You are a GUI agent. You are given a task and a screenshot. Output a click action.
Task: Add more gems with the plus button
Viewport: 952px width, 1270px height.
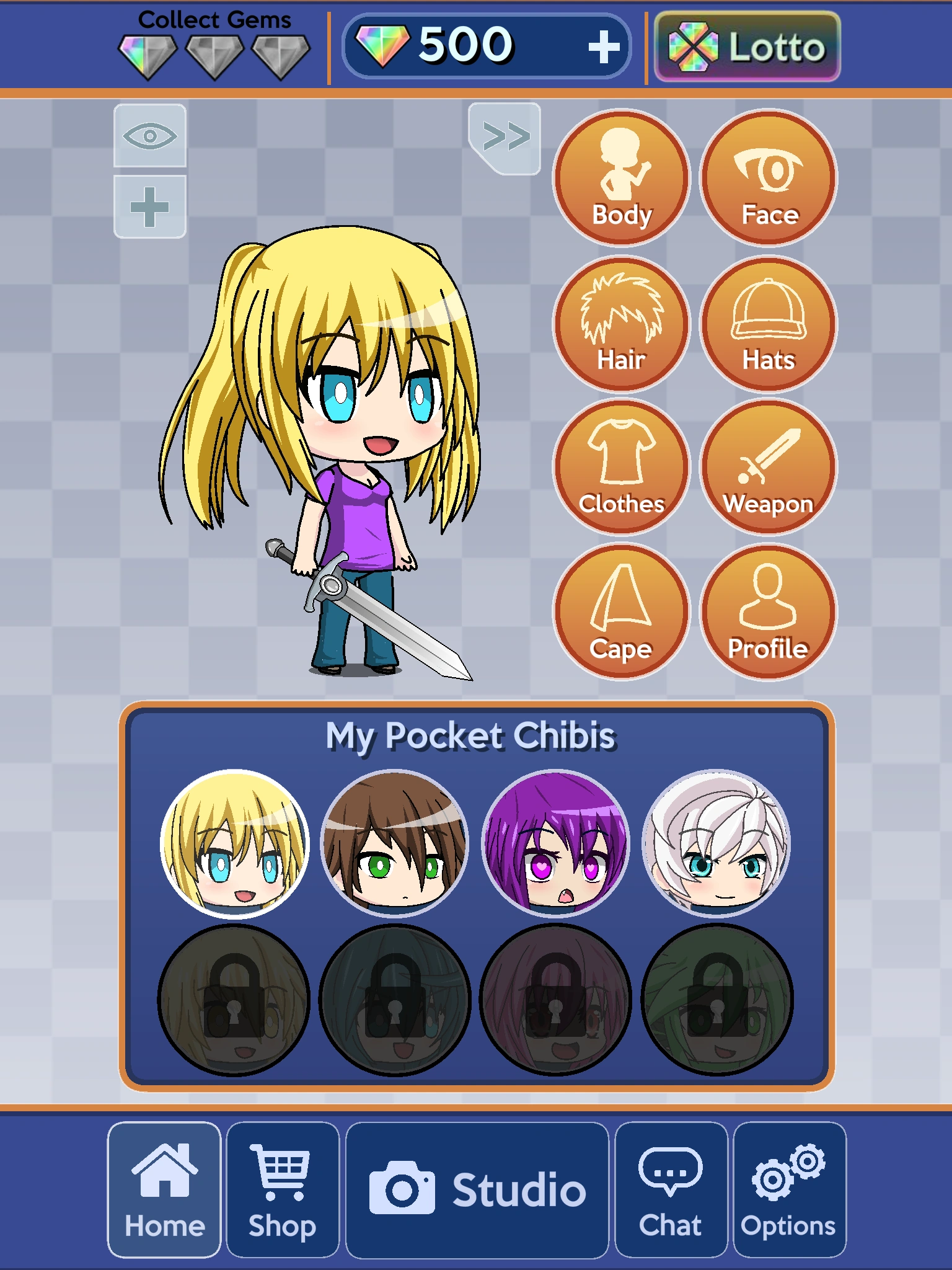click(x=604, y=47)
